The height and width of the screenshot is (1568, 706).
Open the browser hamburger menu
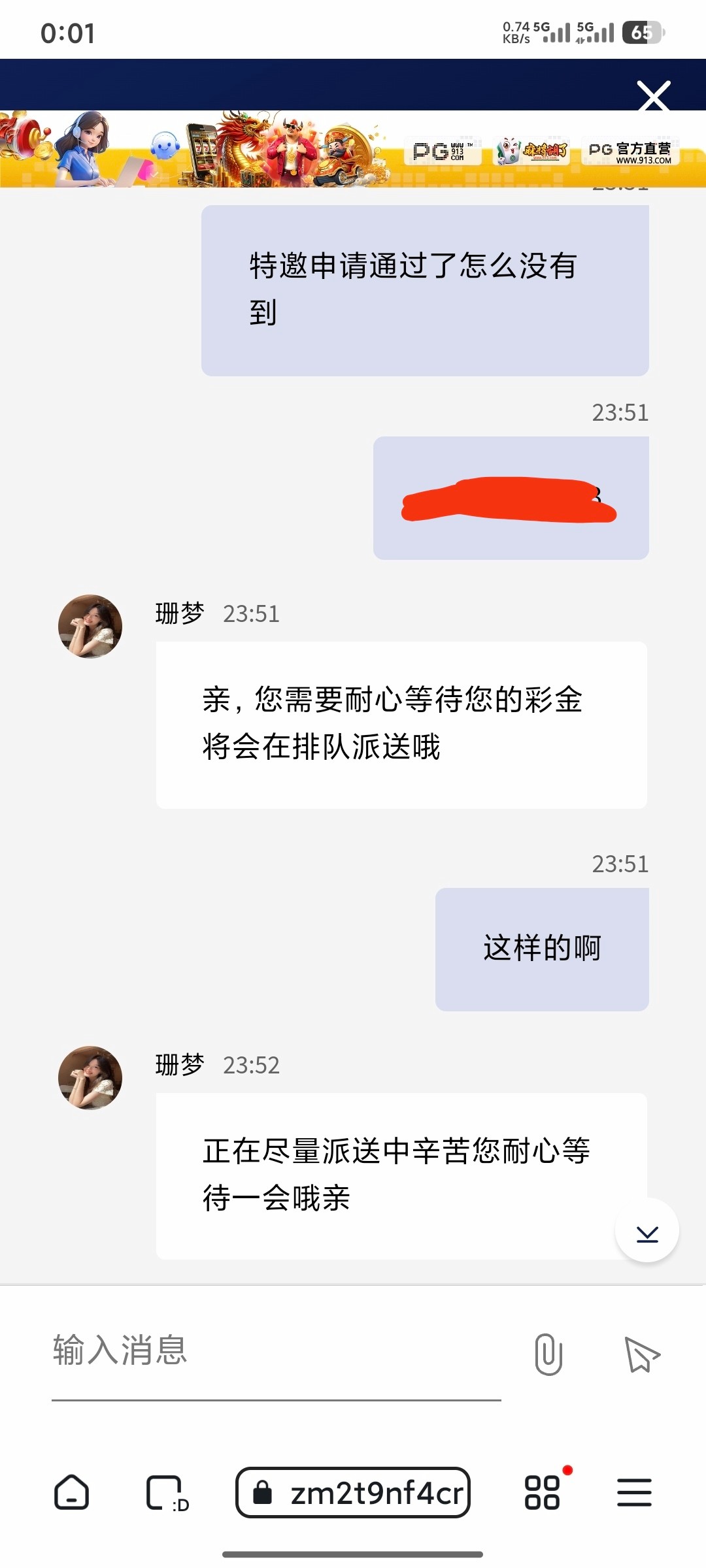(x=634, y=1493)
